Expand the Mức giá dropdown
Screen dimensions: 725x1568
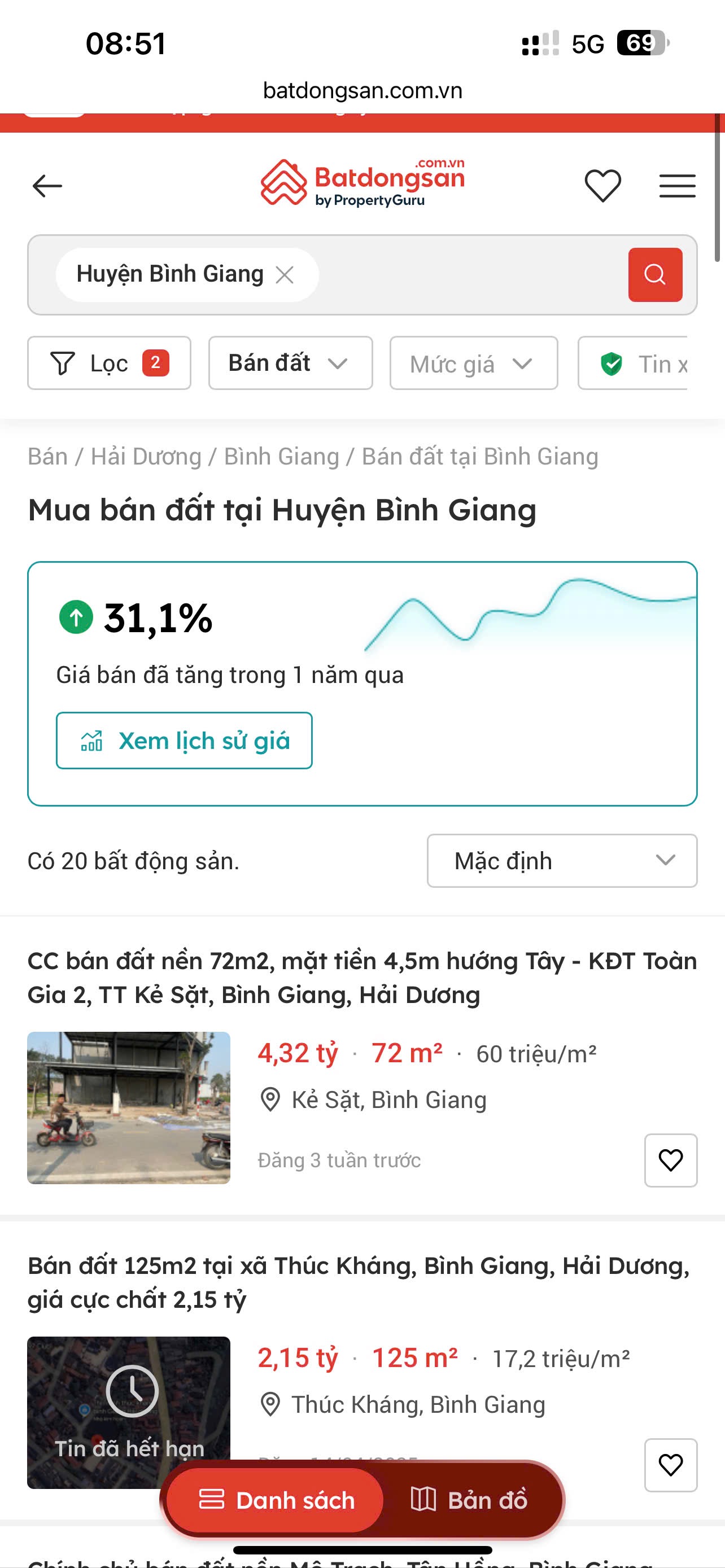[474, 364]
